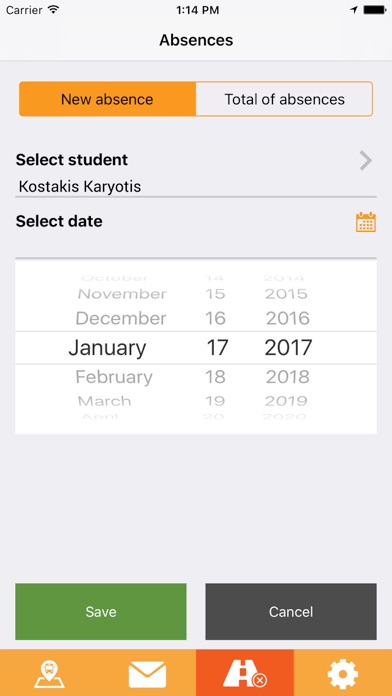Open the bus map tab
The width and height of the screenshot is (392, 696).
(x=49, y=674)
